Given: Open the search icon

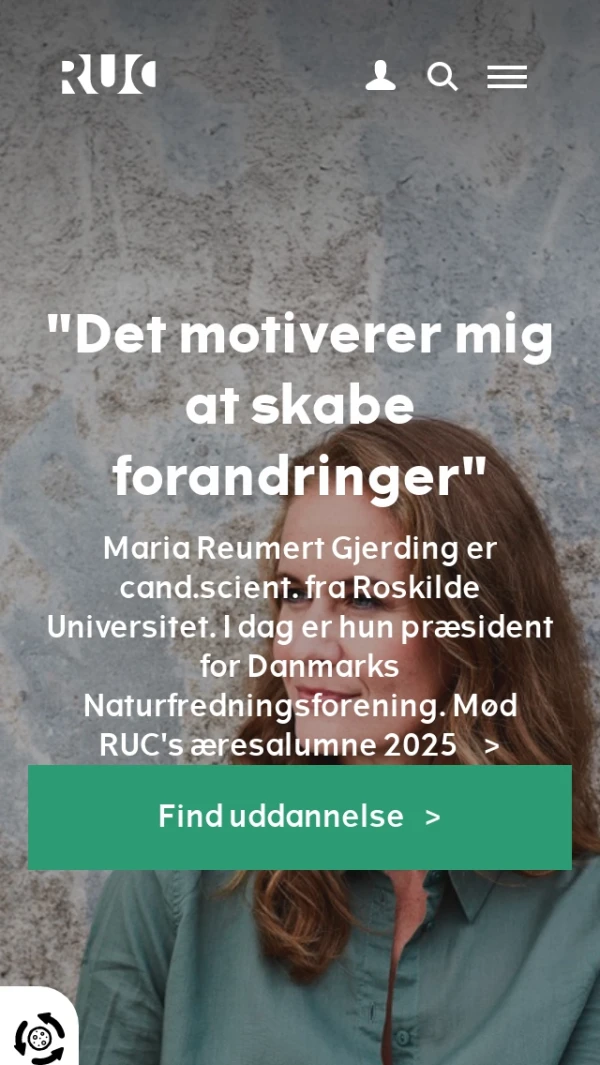Looking at the screenshot, I should pyautogui.click(x=442, y=76).
